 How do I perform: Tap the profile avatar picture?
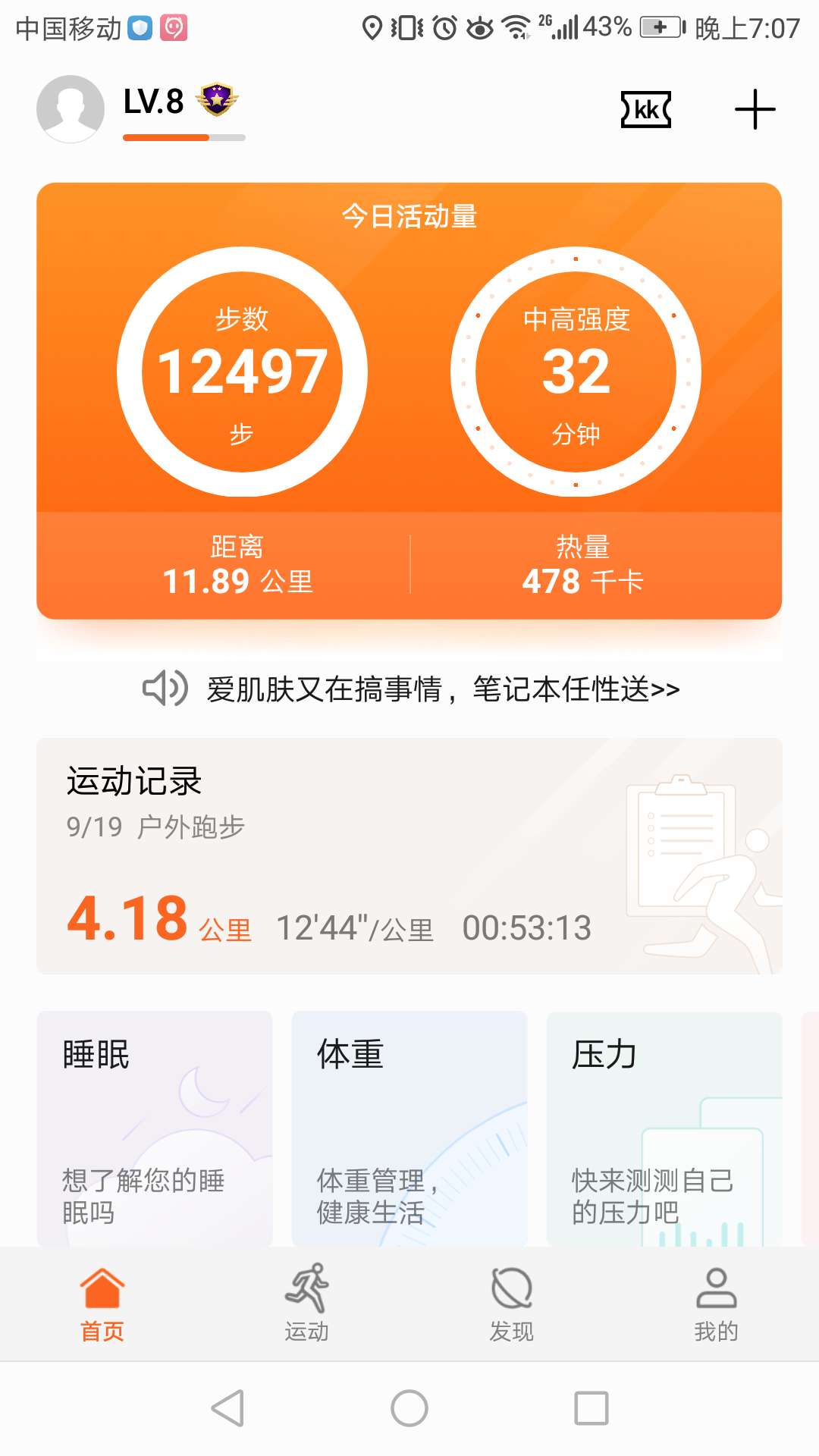69,108
